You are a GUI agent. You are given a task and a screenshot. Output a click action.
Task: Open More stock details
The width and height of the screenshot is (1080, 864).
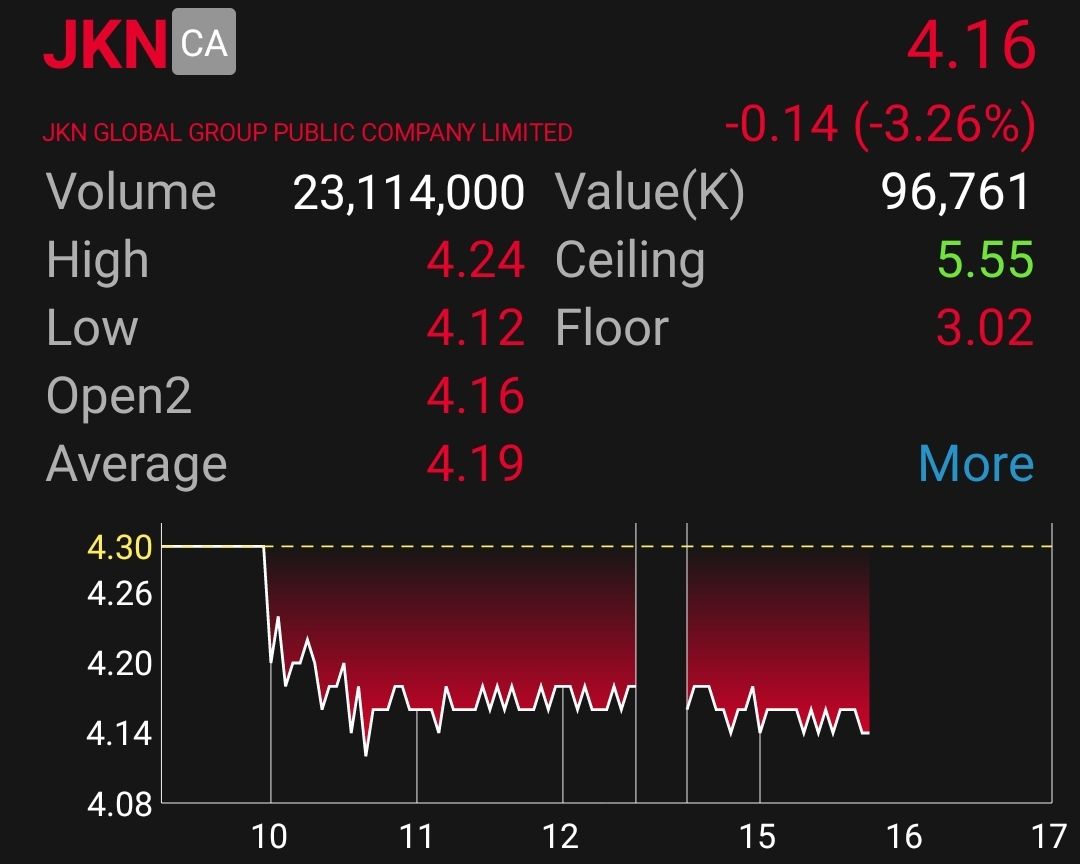click(x=976, y=463)
